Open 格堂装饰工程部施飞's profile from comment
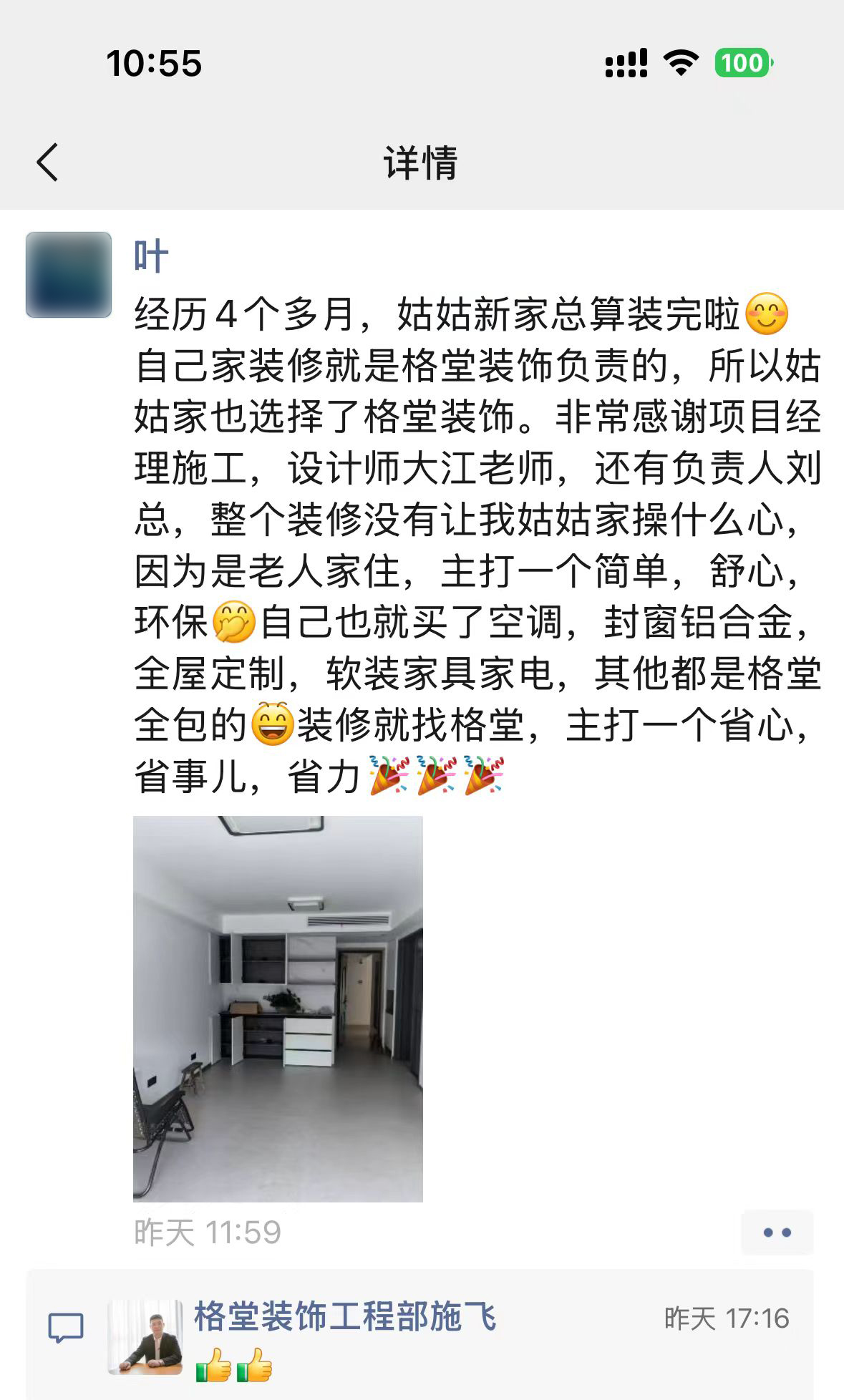 (345, 1317)
